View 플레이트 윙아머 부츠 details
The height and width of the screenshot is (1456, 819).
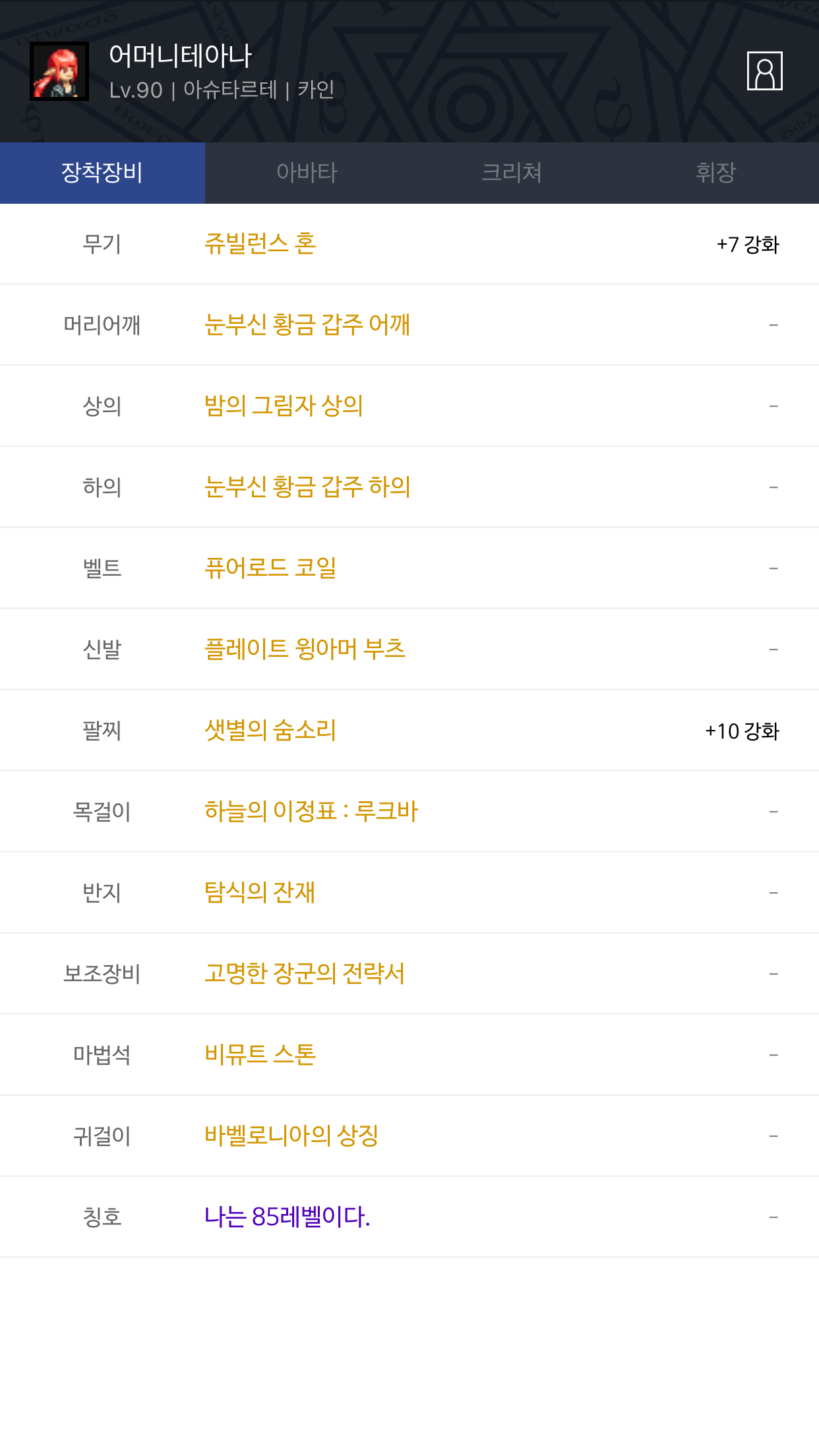[305, 650]
